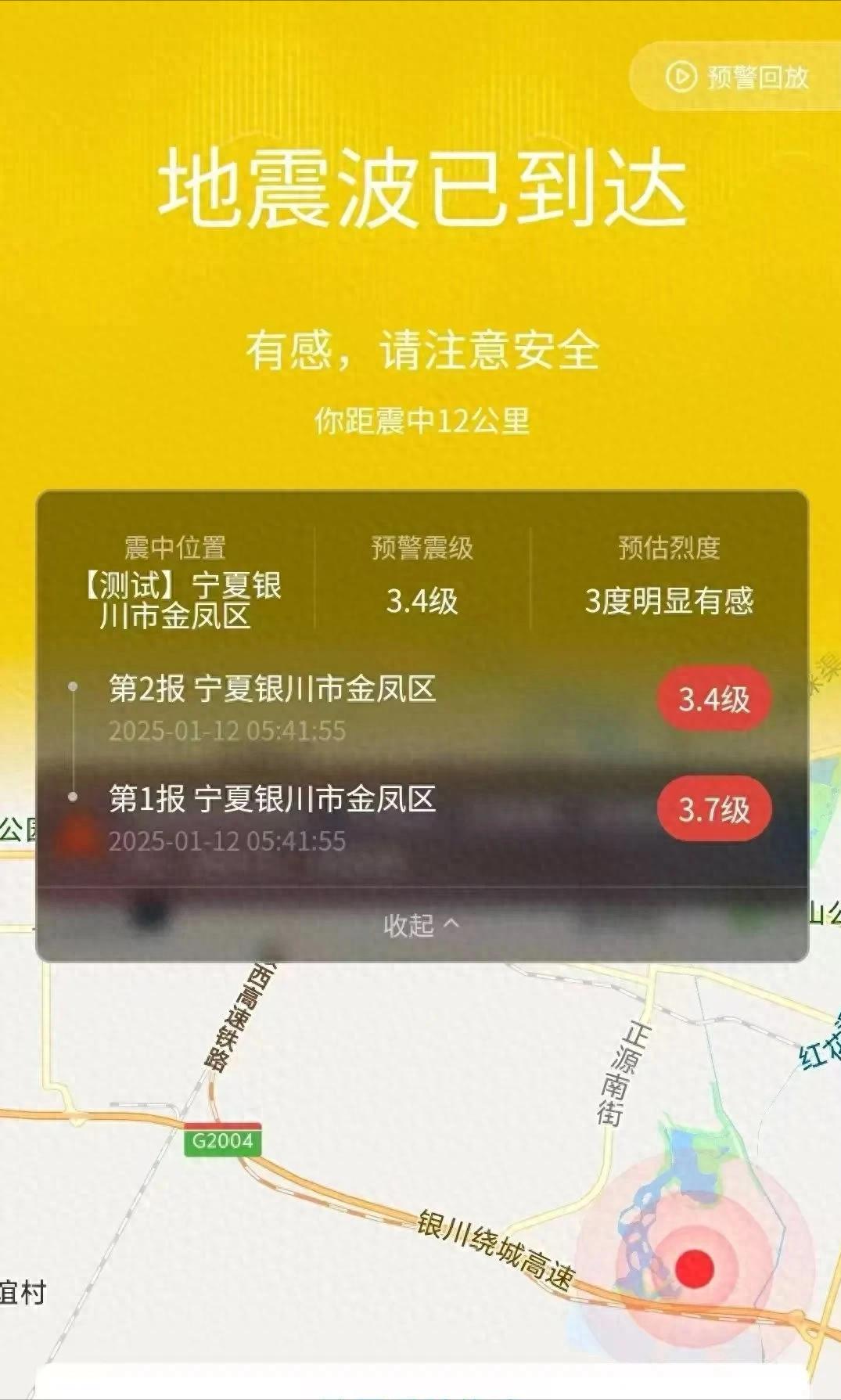Tap the red epicenter marker on map
This screenshot has width=841, height=1400.
tap(694, 1269)
